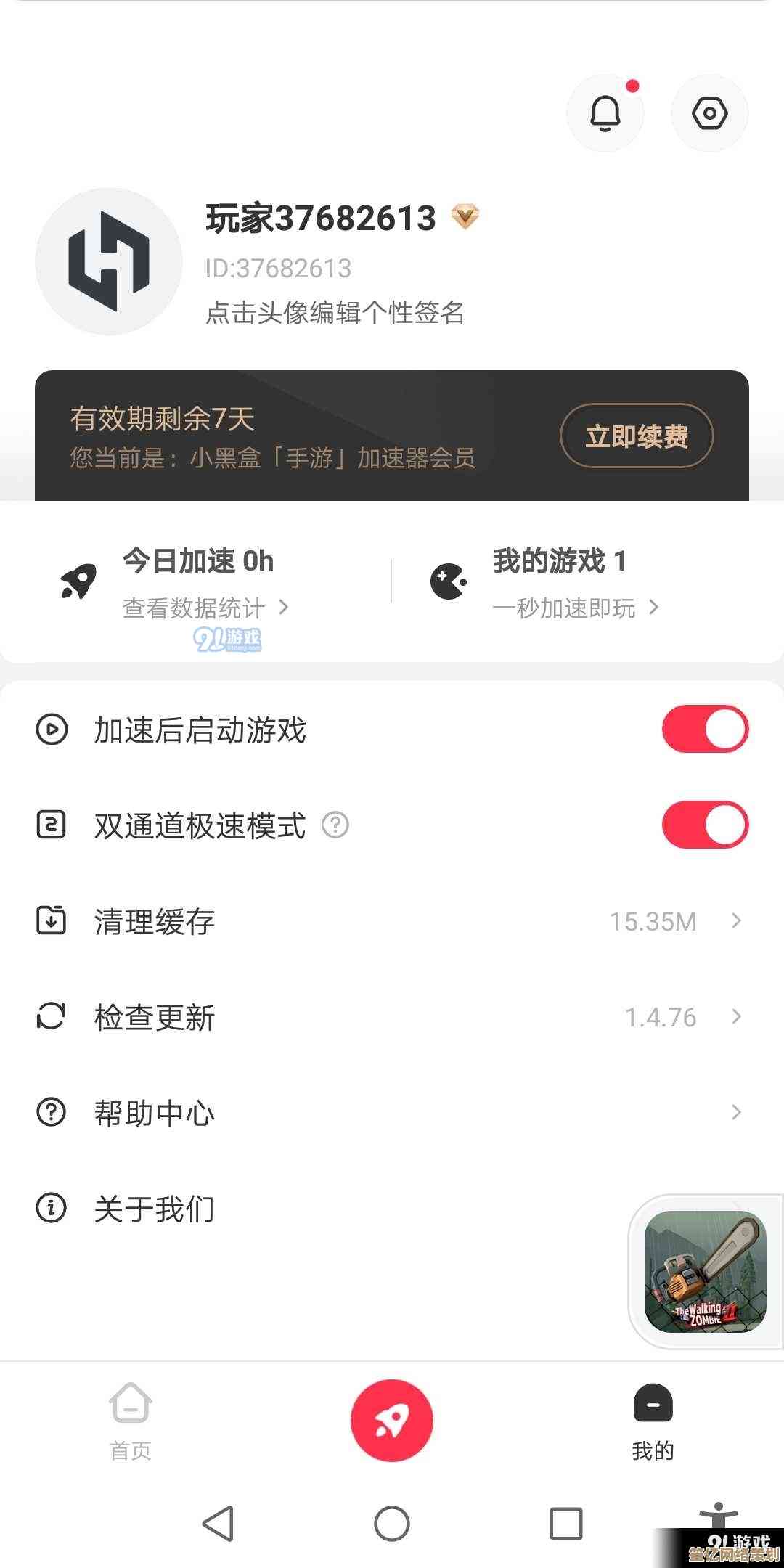The image size is (784, 1568).
Task: Show help for 双通道极速模式
Action: click(335, 825)
